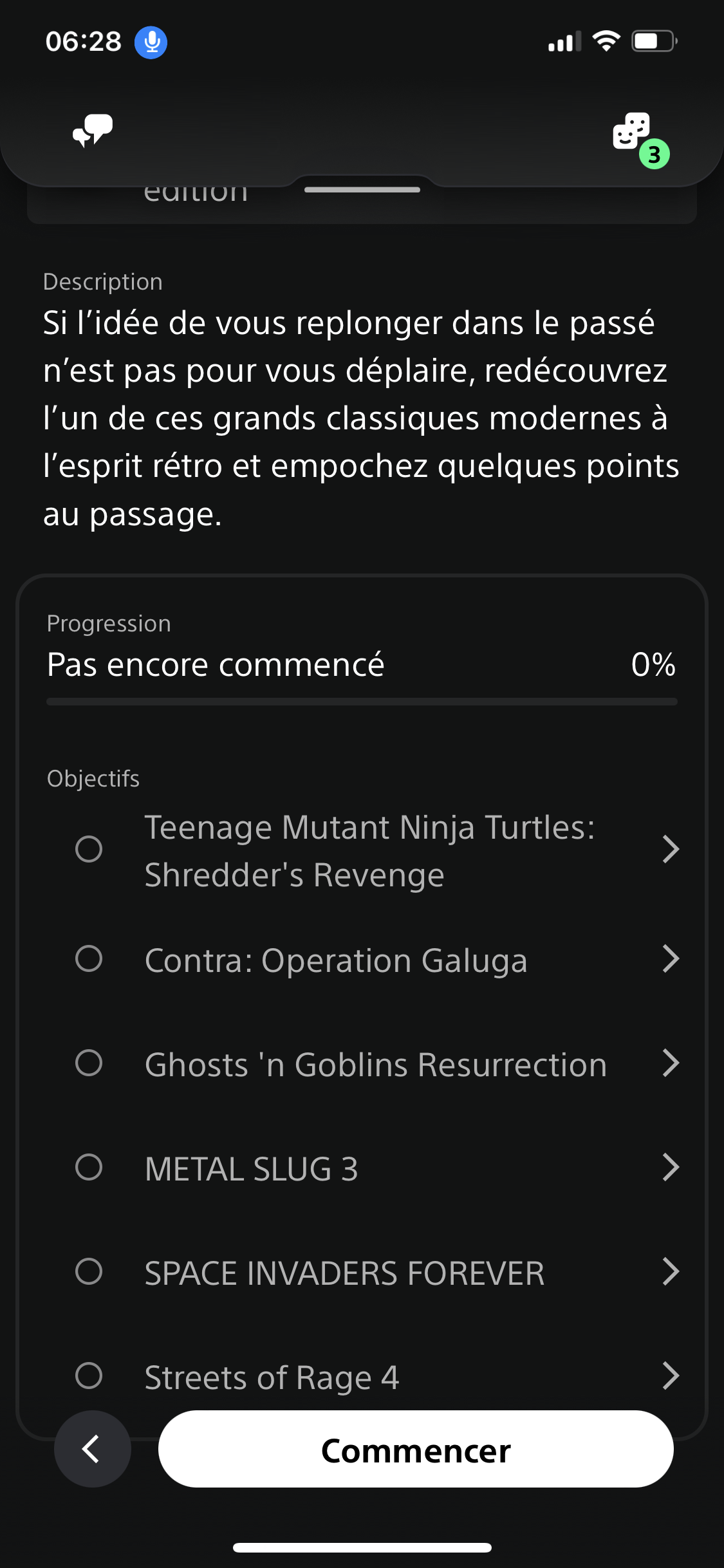
Task: Go back with the bottom arrow button
Action: [93, 1449]
